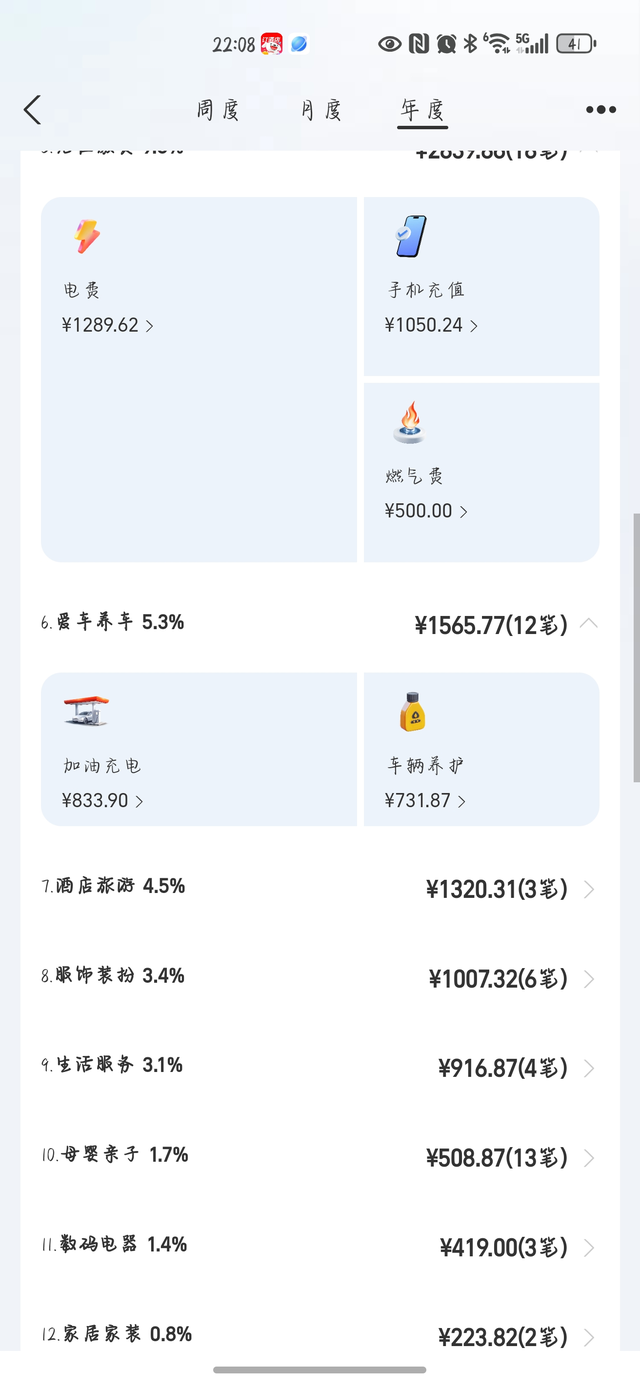View 车辆养护 spending details
The image size is (640, 1389).
pos(482,749)
